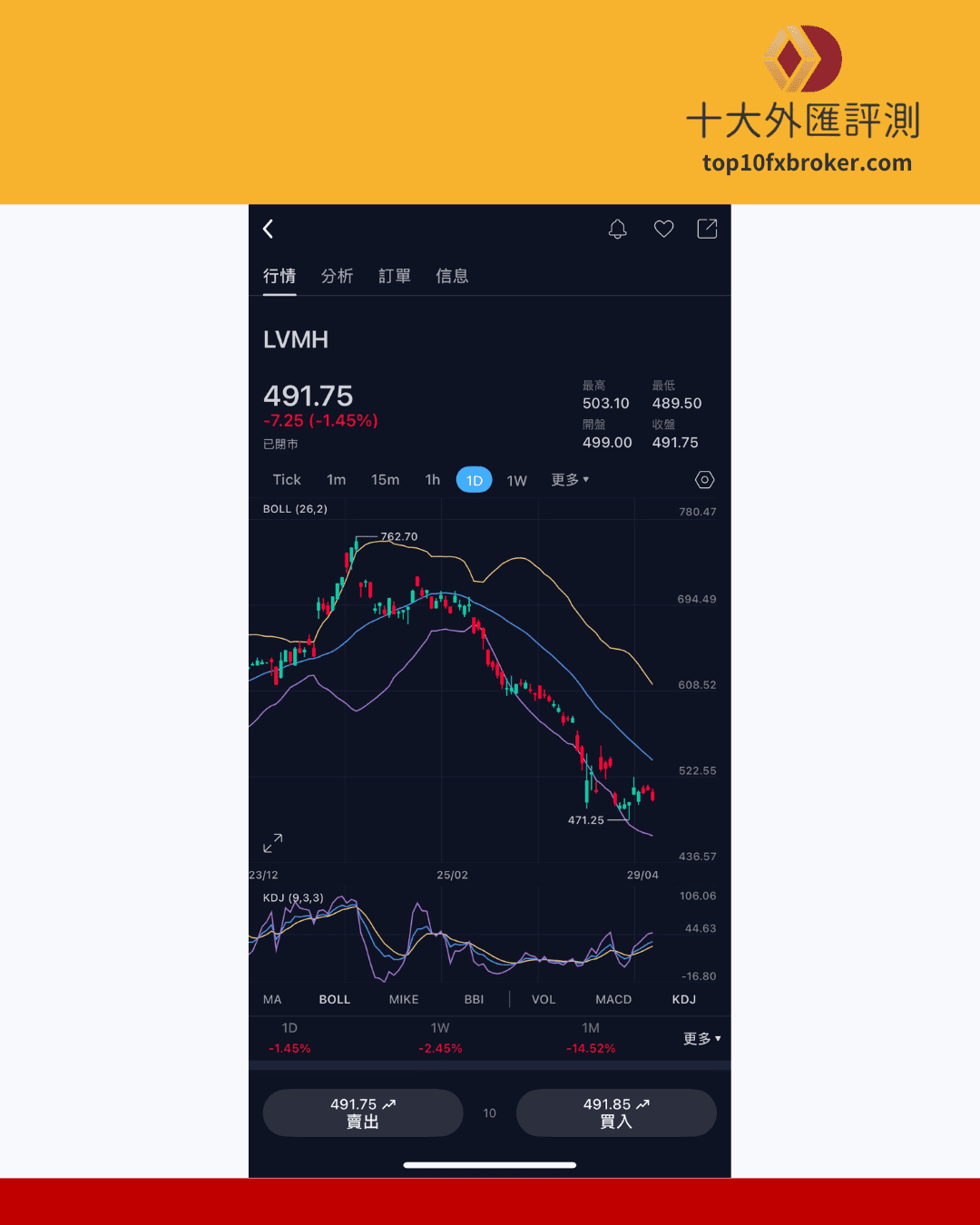Switch to Tick chart mode
Screen dimensions: 980x1225
coord(287,479)
